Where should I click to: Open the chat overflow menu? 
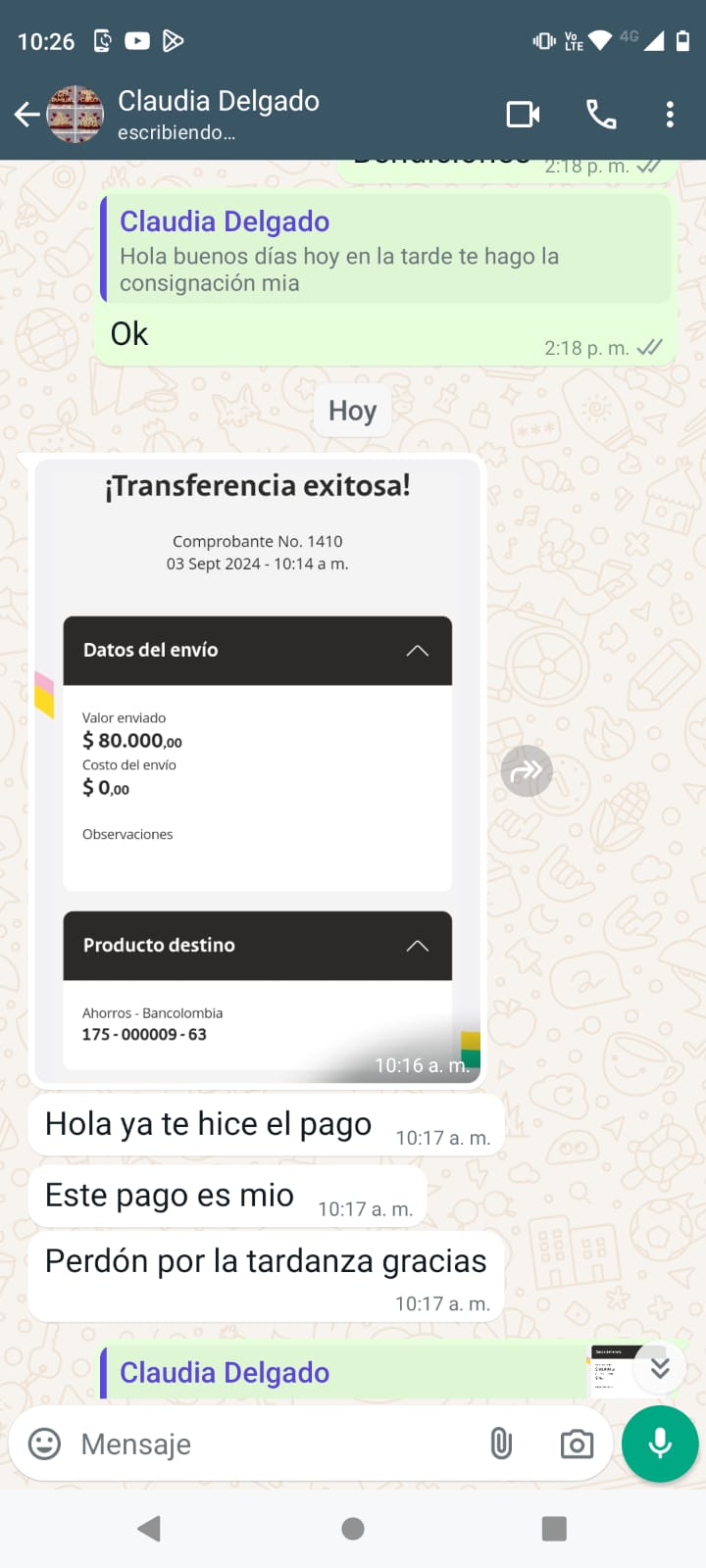coord(670,115)
